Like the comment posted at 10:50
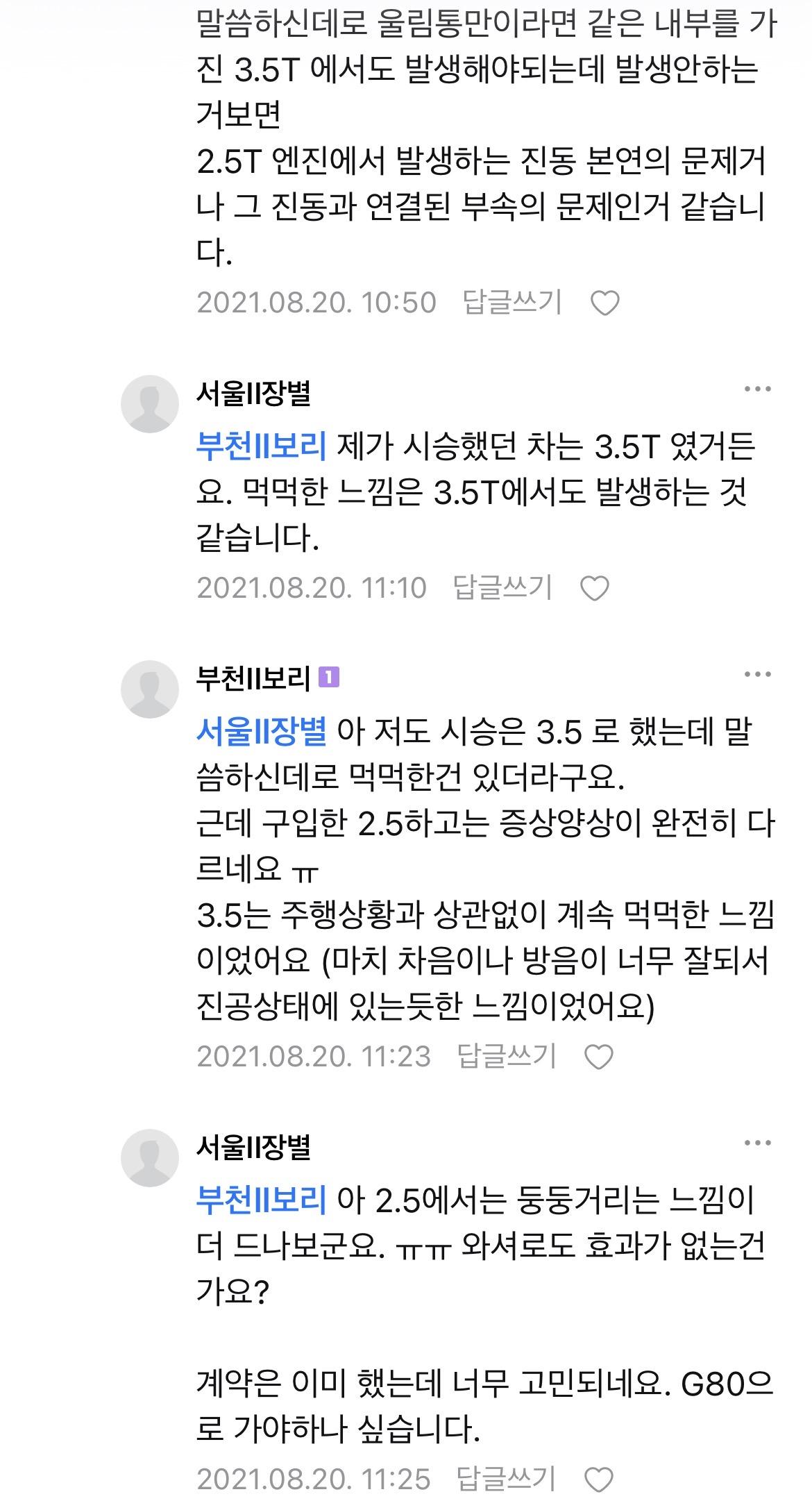The width and height of the screenshot is (812, 1501). 604,303
